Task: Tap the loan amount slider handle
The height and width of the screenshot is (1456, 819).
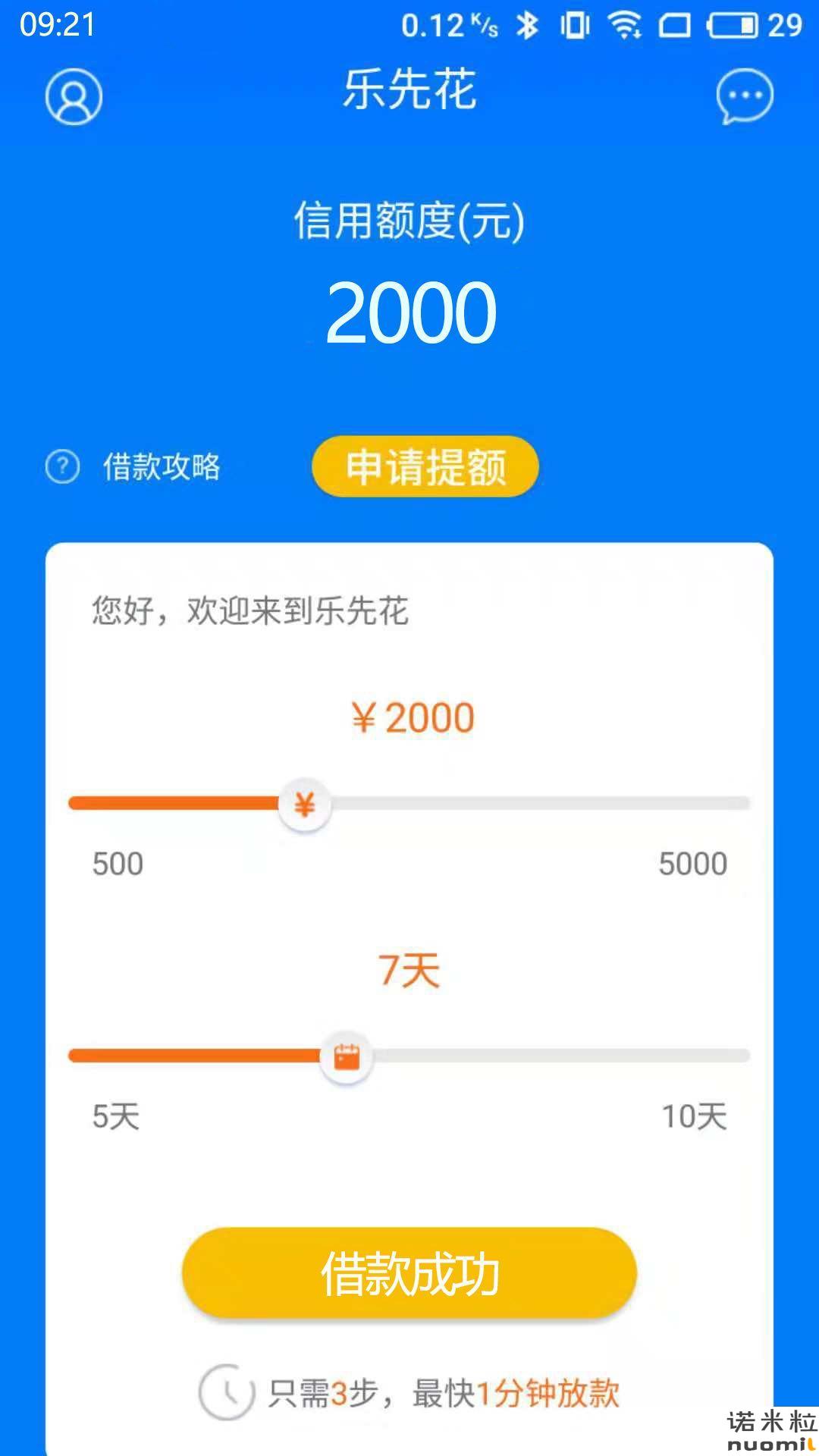Action: (x=304, y=805)
